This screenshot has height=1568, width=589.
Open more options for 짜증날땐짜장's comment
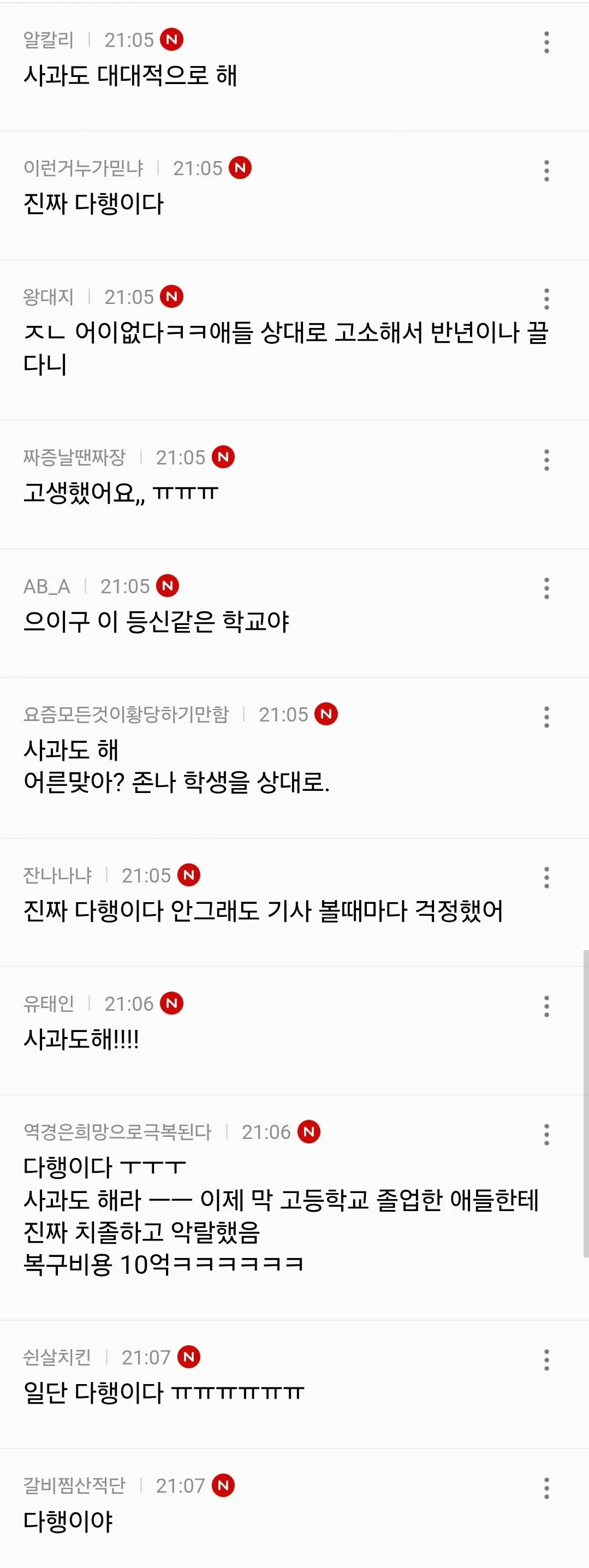coord(546,460)
